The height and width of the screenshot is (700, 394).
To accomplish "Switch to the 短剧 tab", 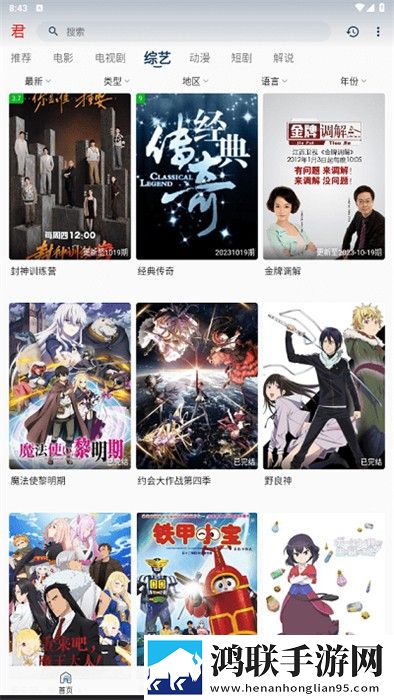I will [241, 58].
